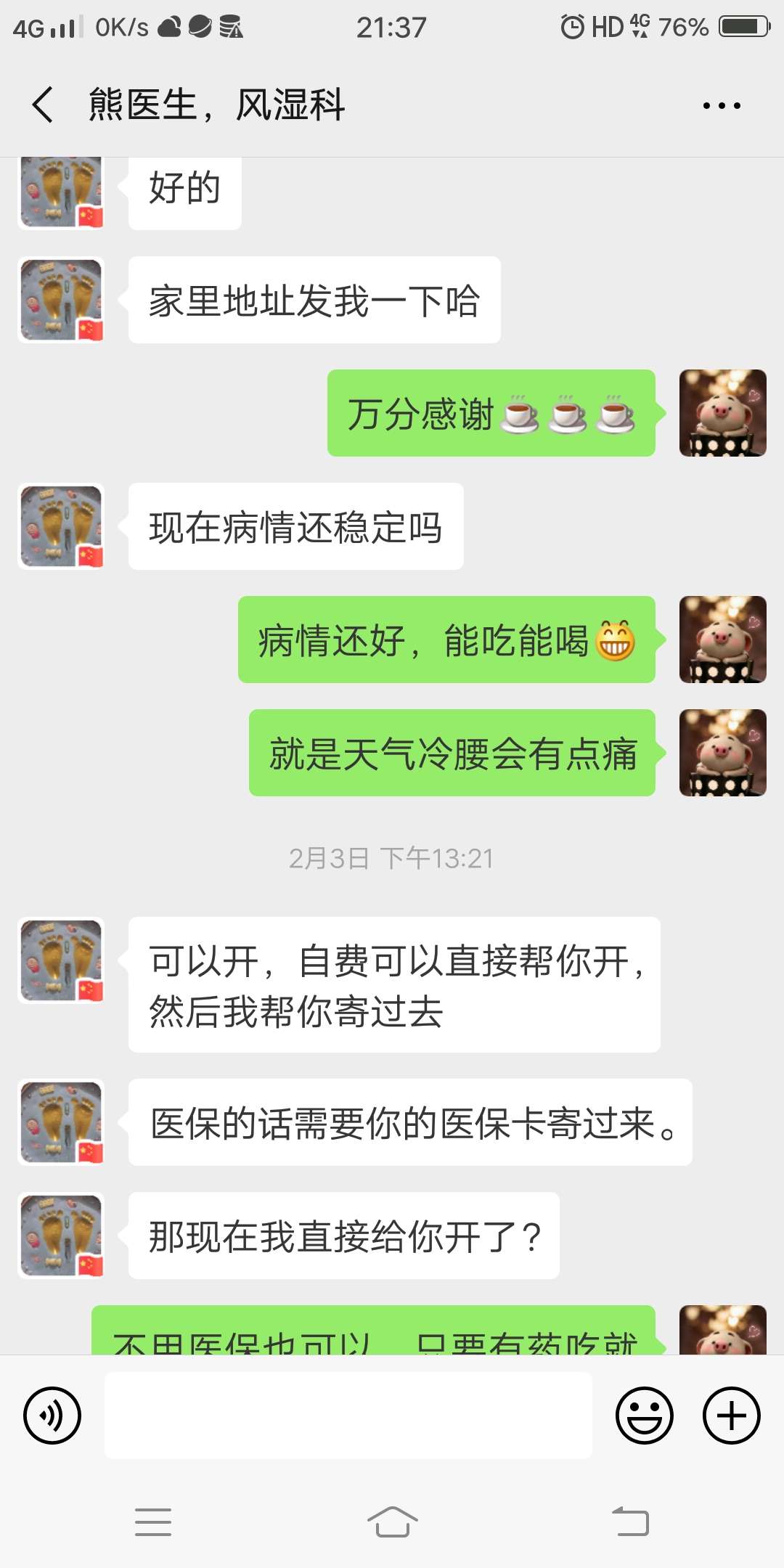Tap your own pig avatar

point(722,414)
